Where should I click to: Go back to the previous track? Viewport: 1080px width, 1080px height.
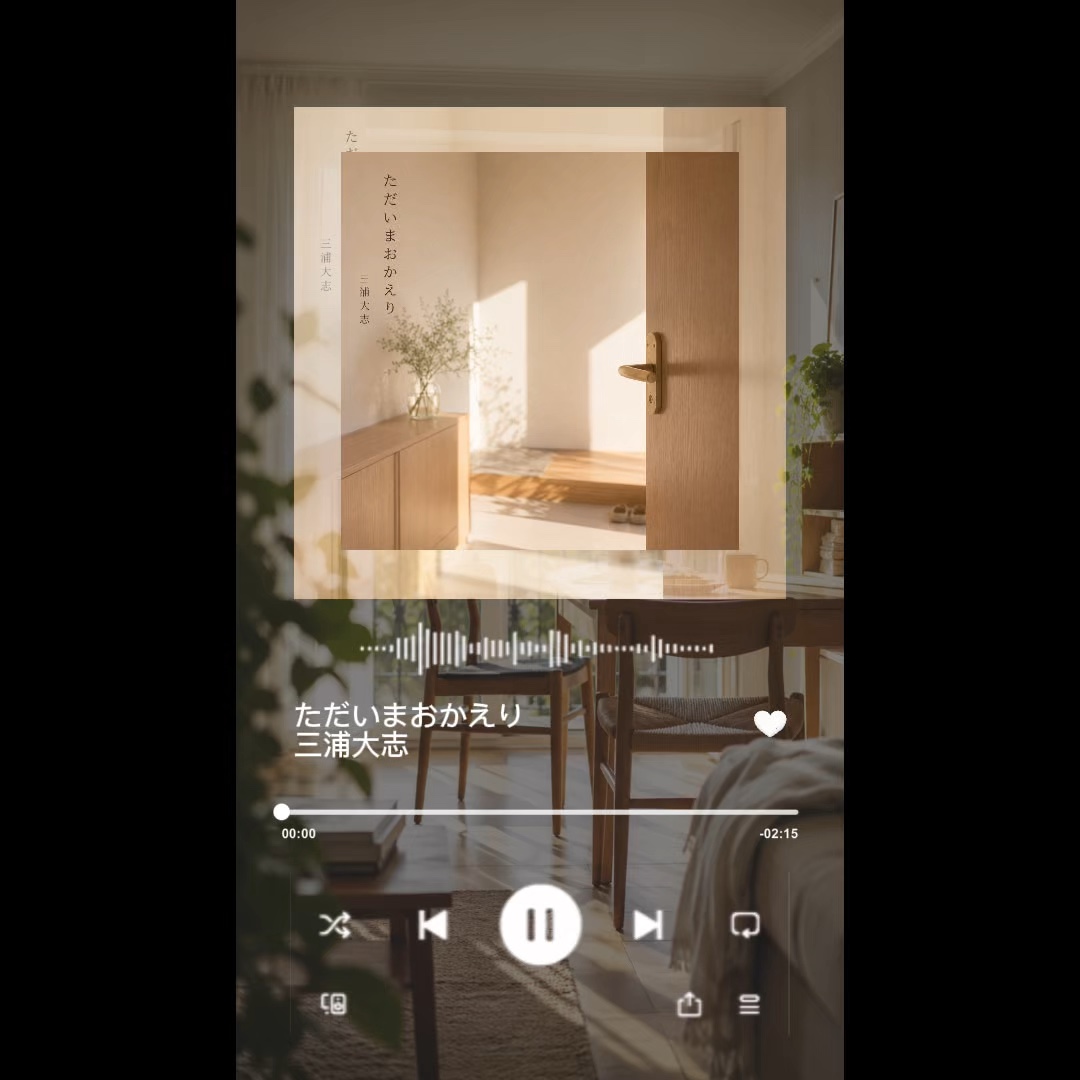433,924
